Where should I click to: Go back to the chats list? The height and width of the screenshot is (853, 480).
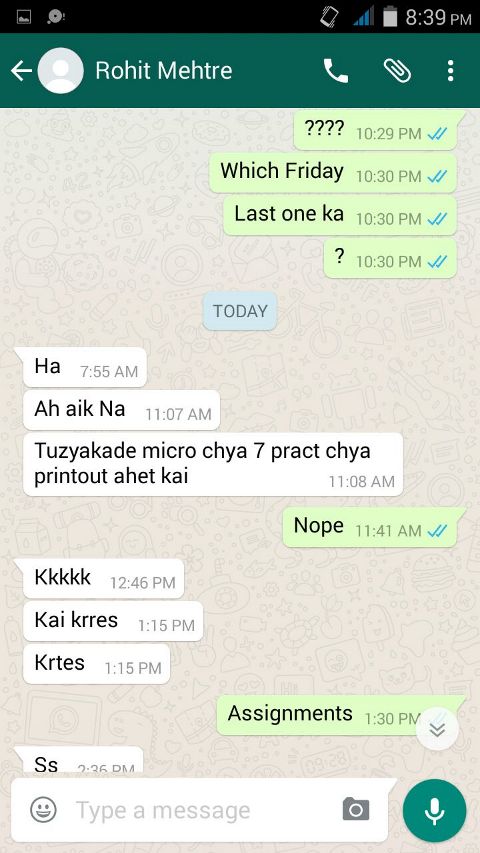[x=21, y=71]
